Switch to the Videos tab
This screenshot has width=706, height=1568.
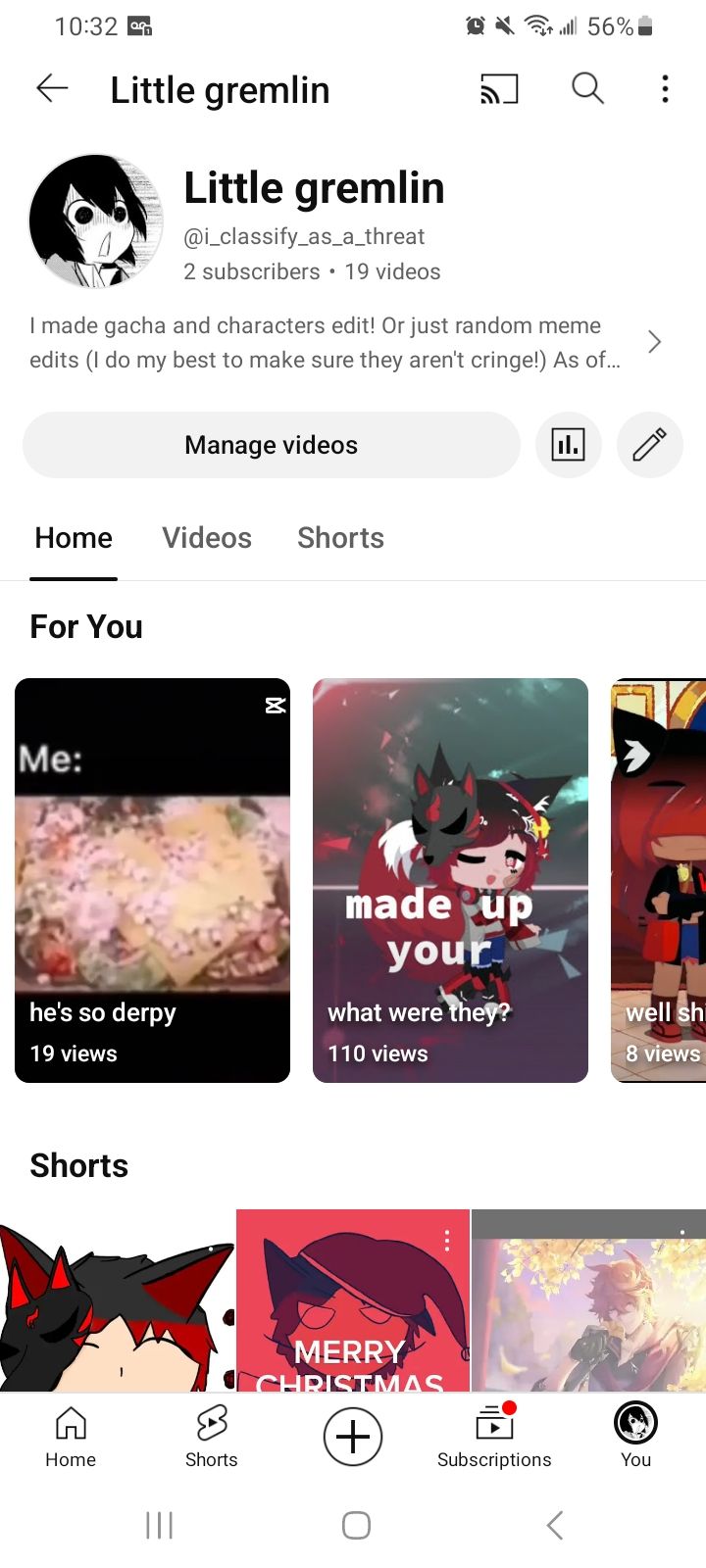207,538
